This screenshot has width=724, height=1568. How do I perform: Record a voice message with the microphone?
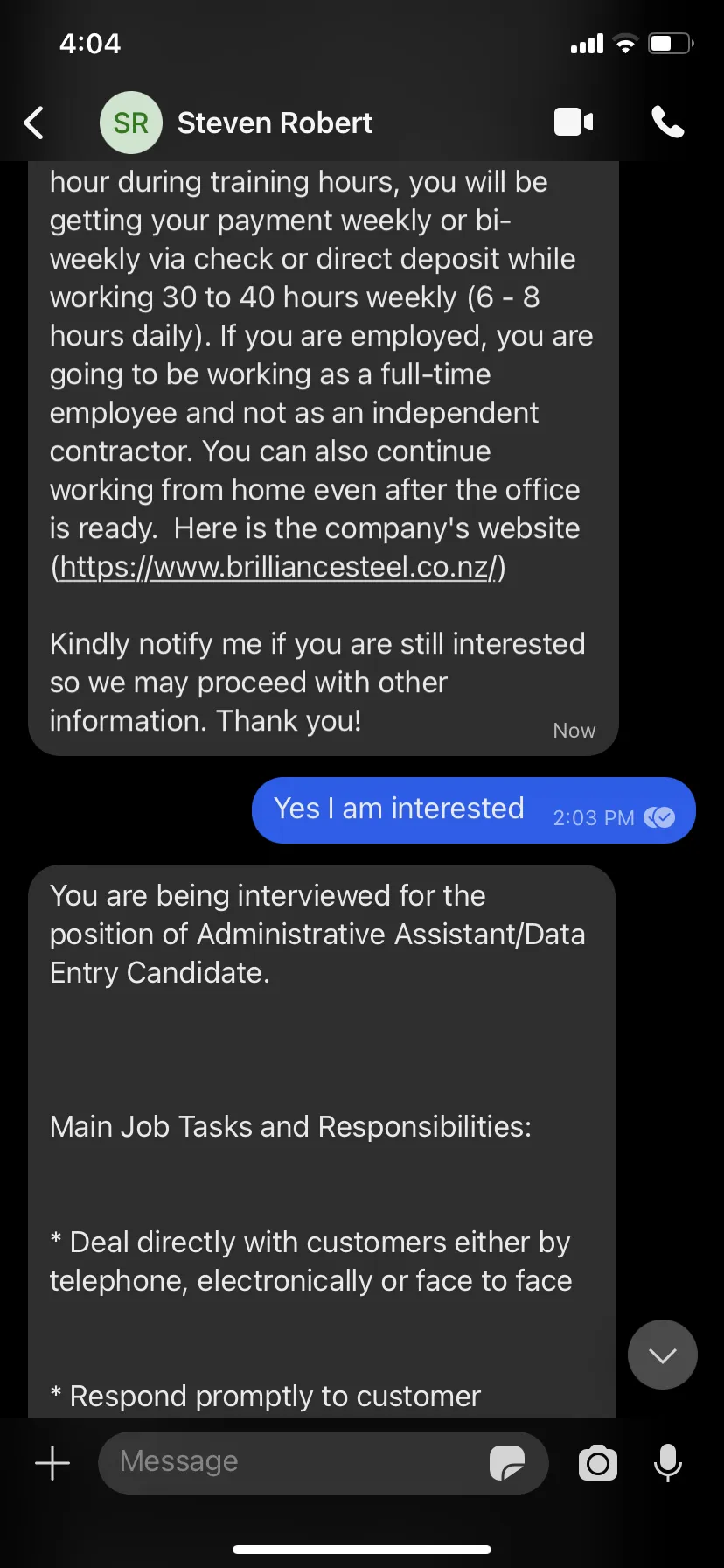pyautogui.click(x=668, y=1462)
